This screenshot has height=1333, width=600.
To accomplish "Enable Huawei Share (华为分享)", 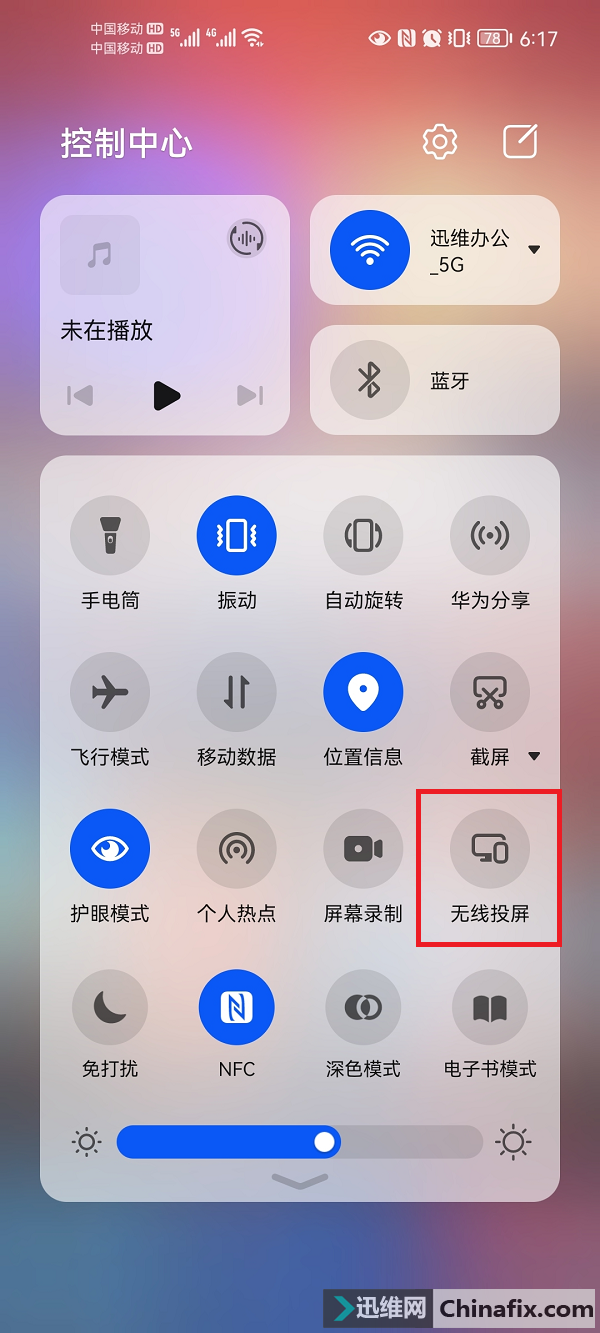I will [490, 536].
